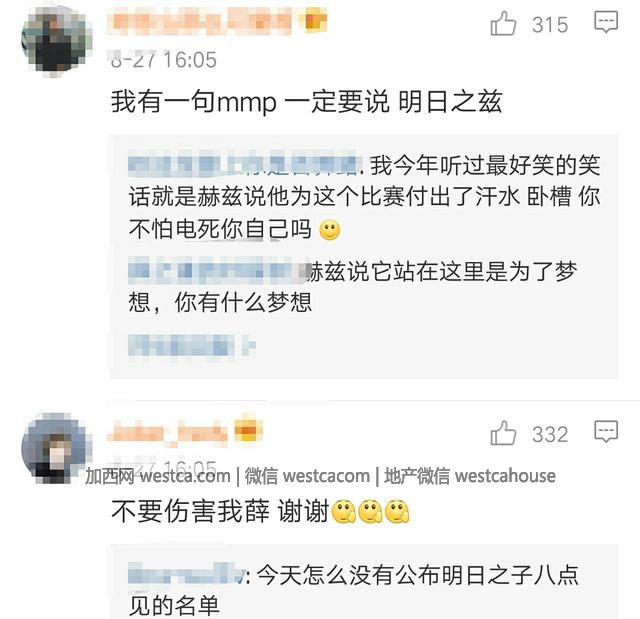
Task: Like the comment with 315 likes
Action: tap(503, 24)
